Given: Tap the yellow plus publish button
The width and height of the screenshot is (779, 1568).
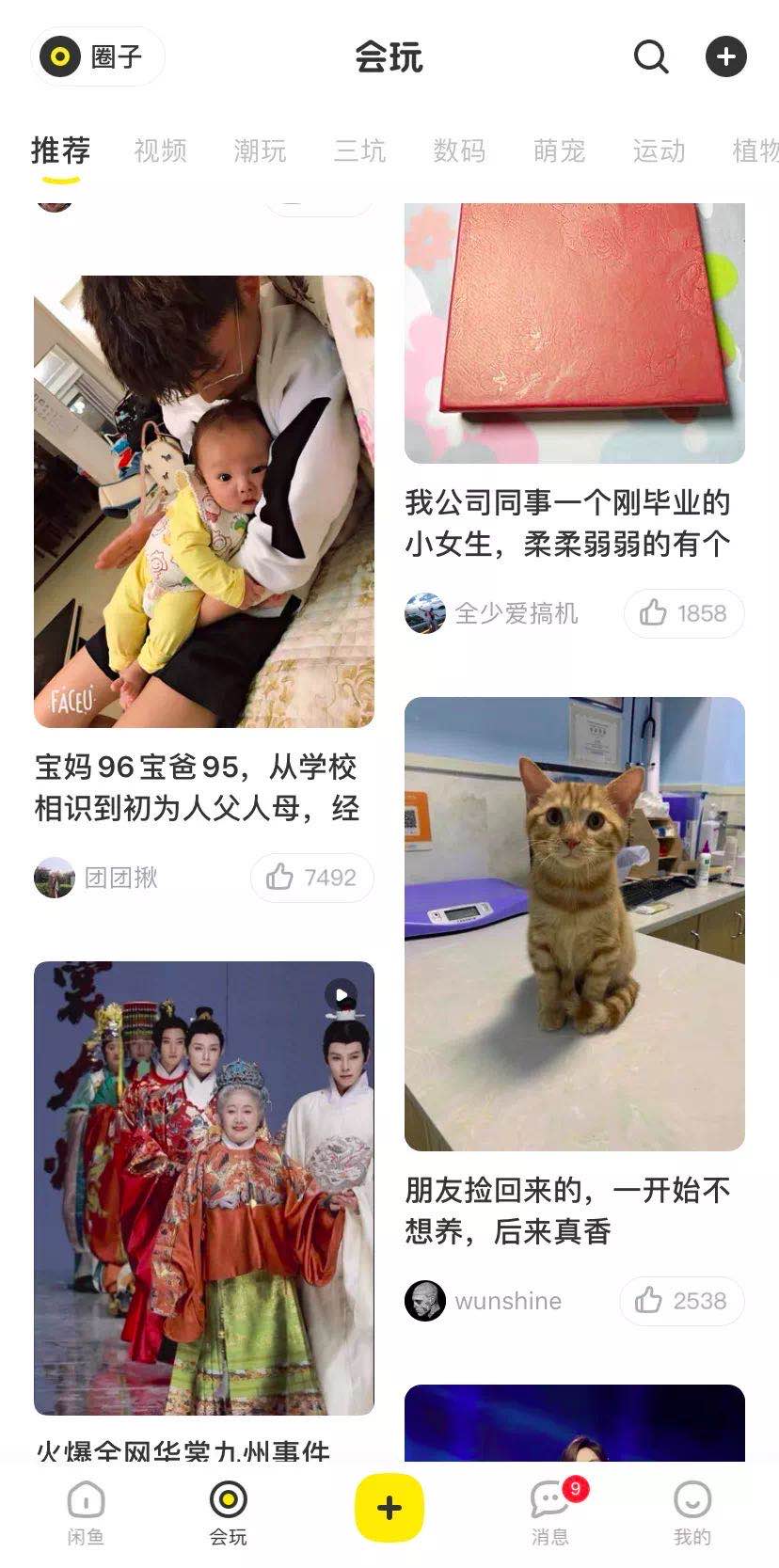Looking at the screenshot, I should [x=389, y=1508].
